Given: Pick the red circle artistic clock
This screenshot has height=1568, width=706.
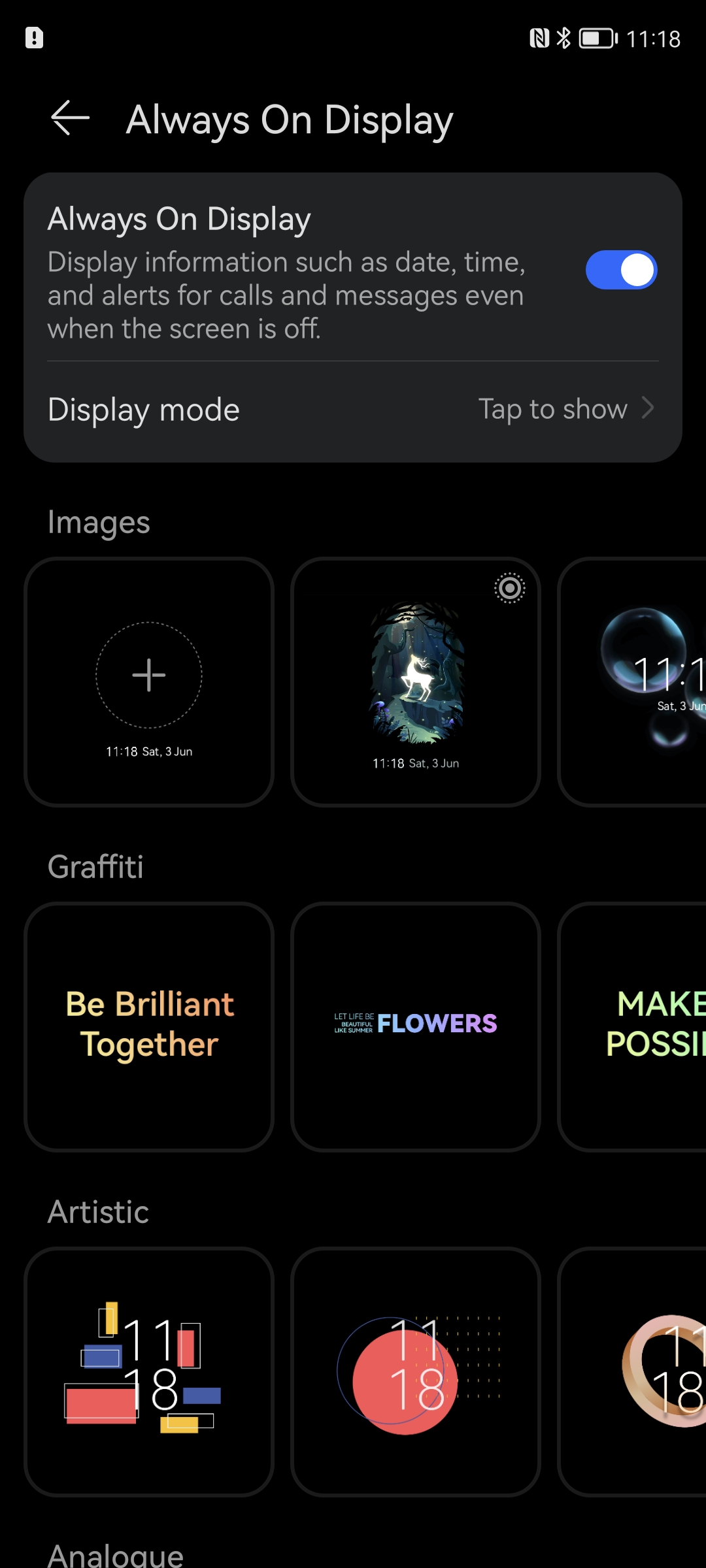Looking at the screenshot, I should click(416, 1371).
